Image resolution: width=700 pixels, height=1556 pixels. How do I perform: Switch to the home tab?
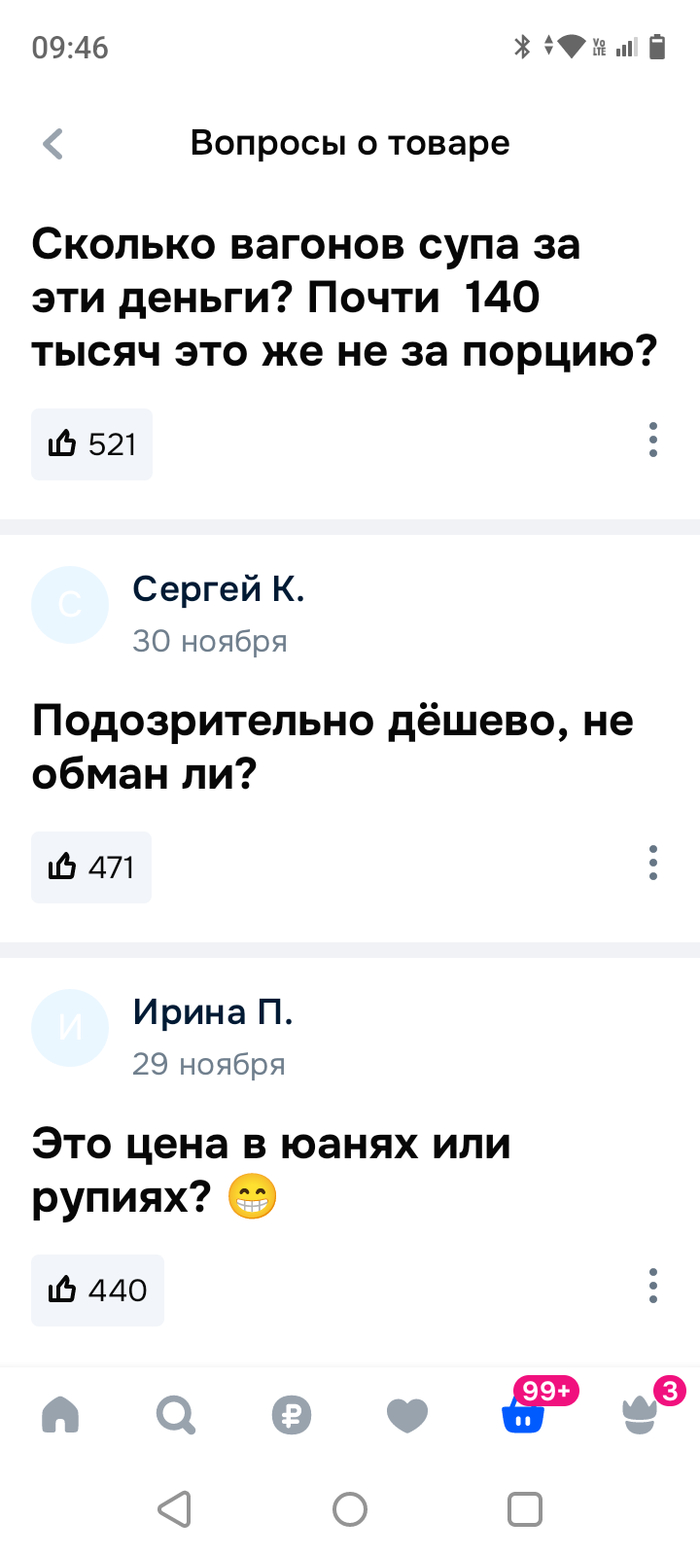tap(60, 1415)
